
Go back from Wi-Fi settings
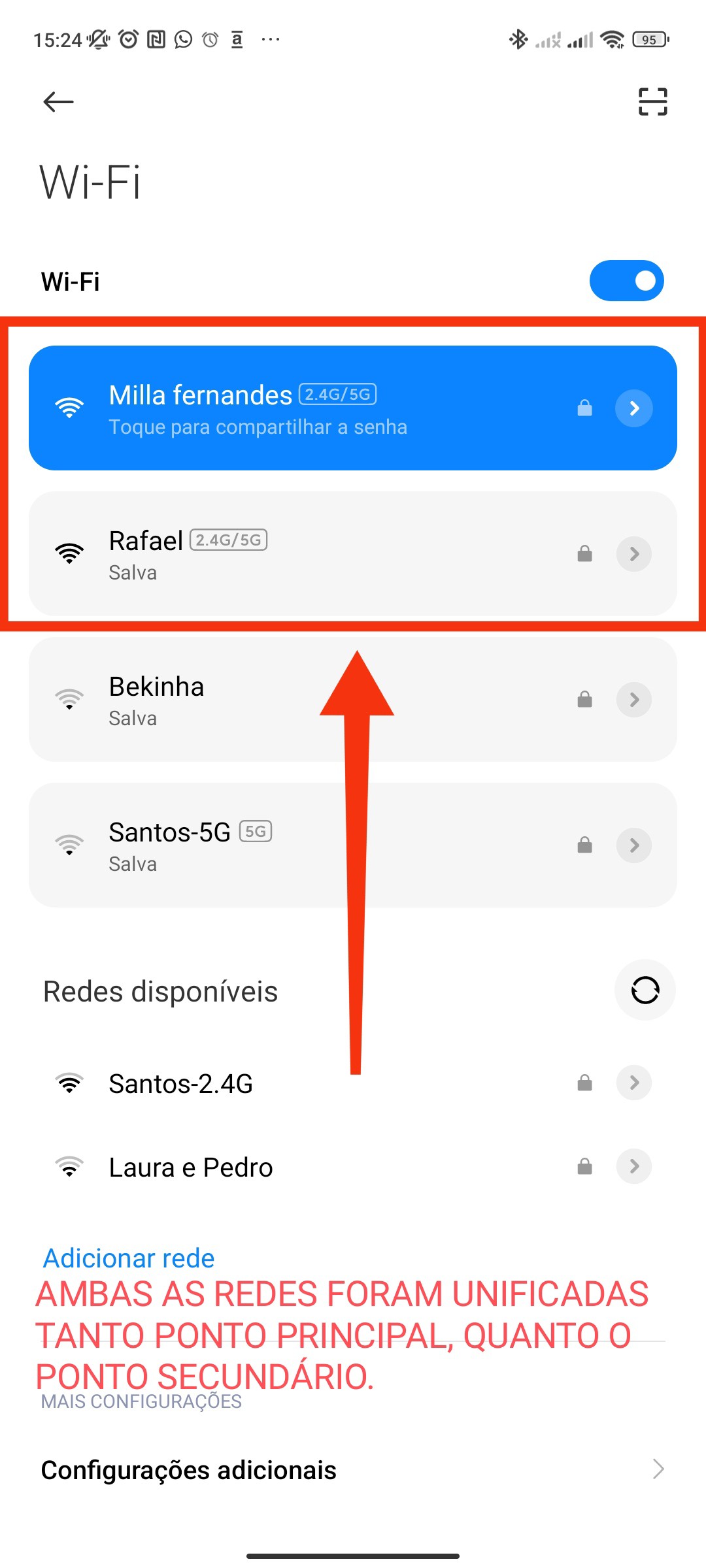pos(58,102)
